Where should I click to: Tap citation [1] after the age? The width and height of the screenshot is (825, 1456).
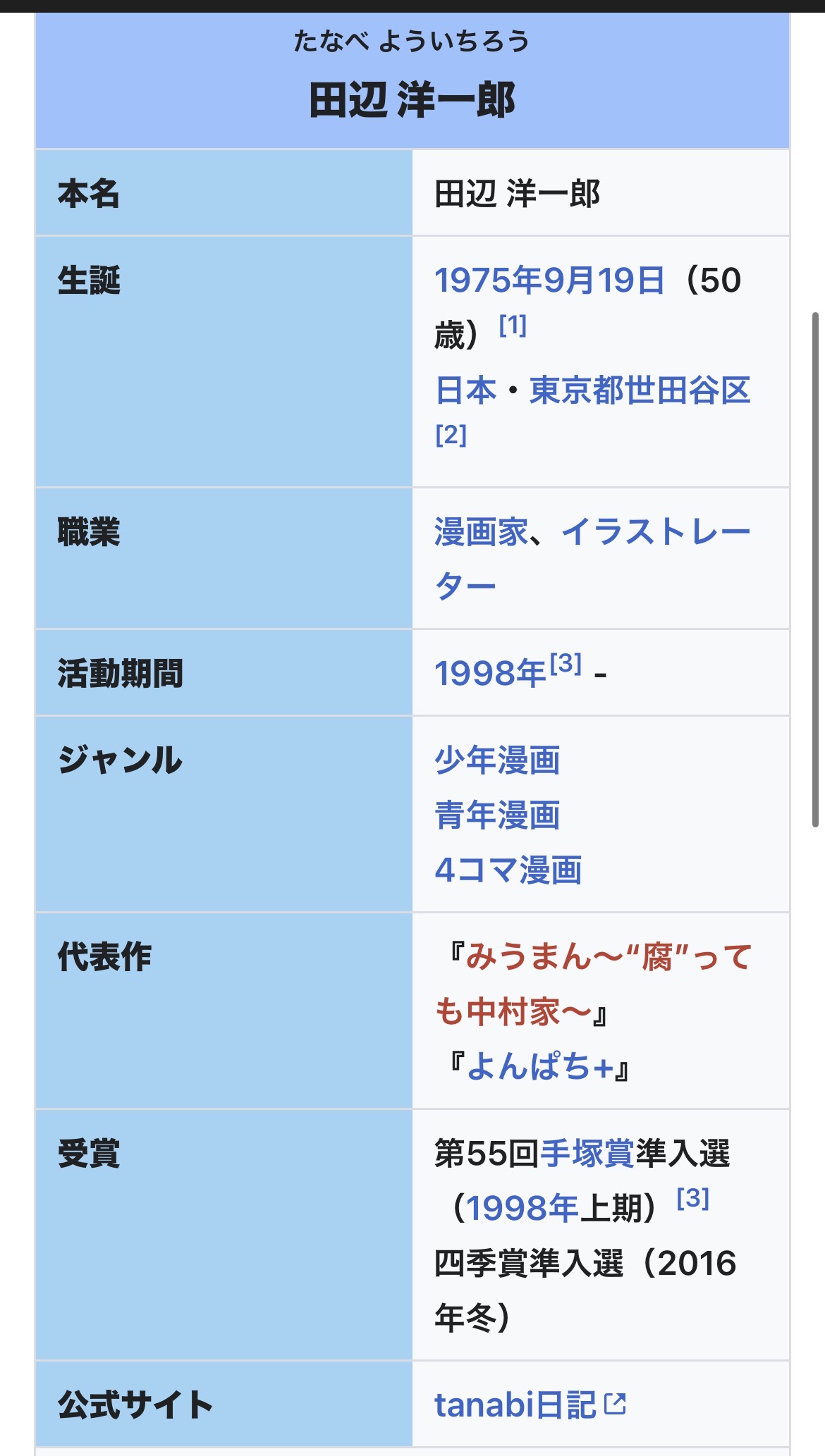(x=513, y=326)
